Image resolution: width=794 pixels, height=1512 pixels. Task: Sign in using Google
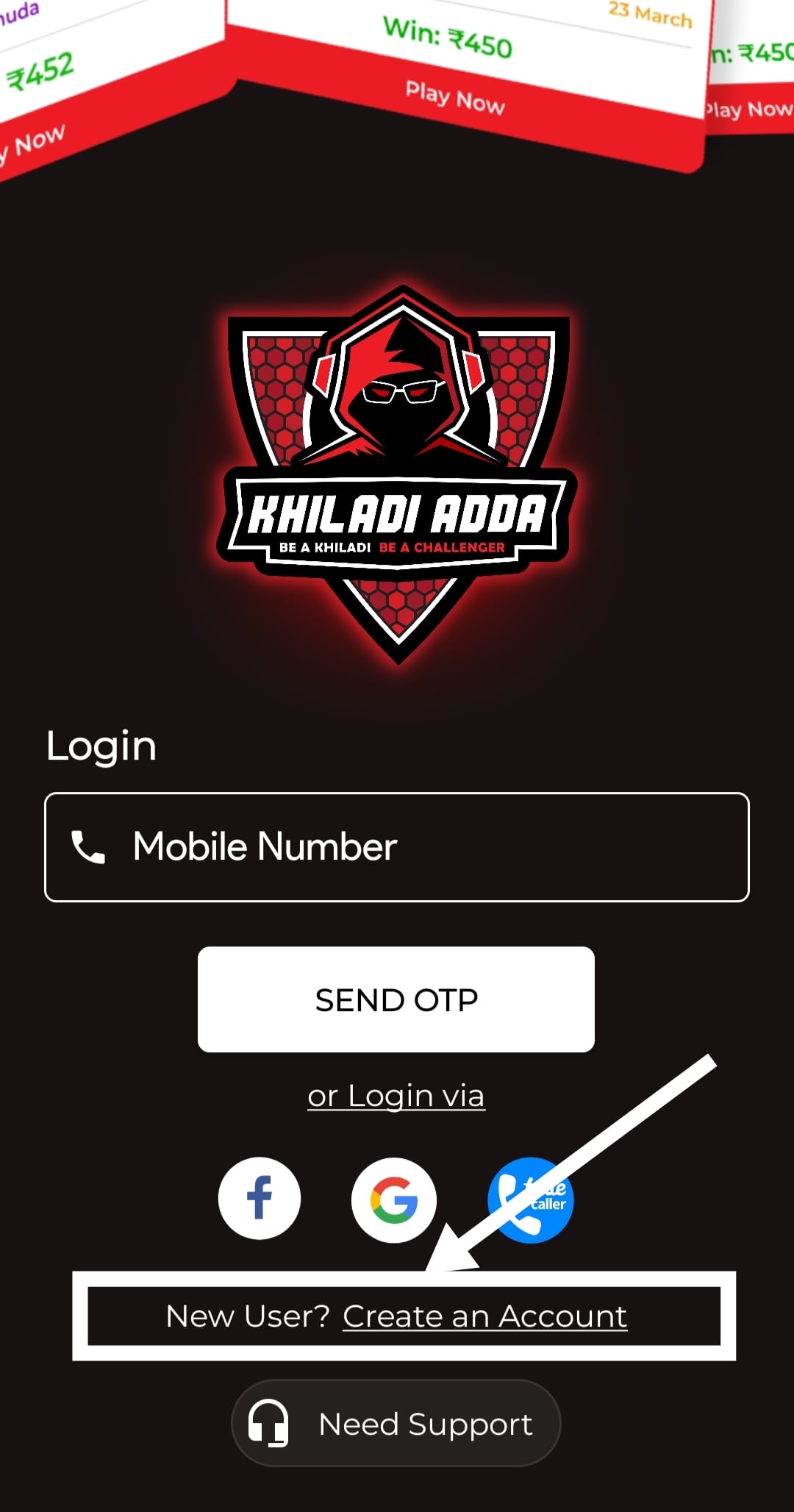(x=394, y=1200)
